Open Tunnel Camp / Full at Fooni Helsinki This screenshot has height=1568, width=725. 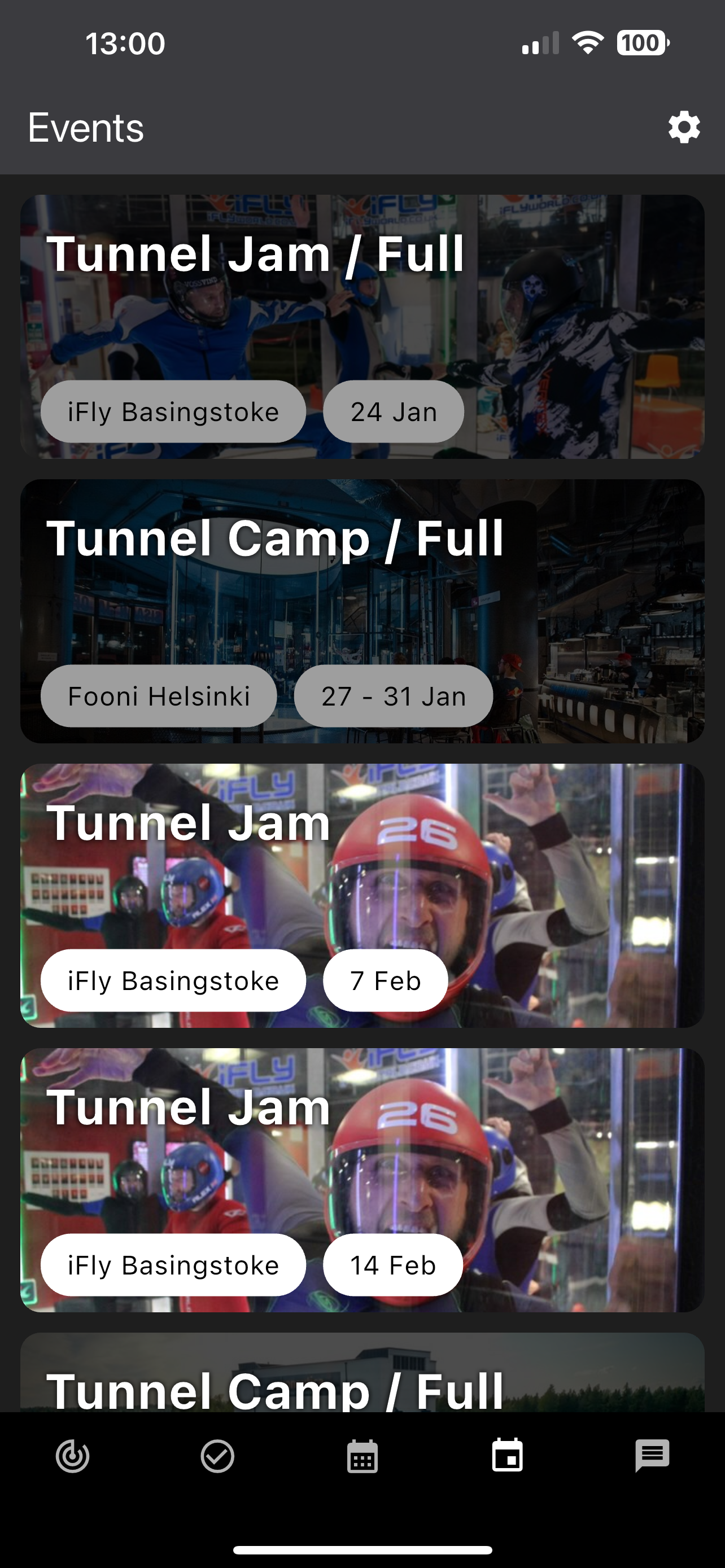pos(362,611)
